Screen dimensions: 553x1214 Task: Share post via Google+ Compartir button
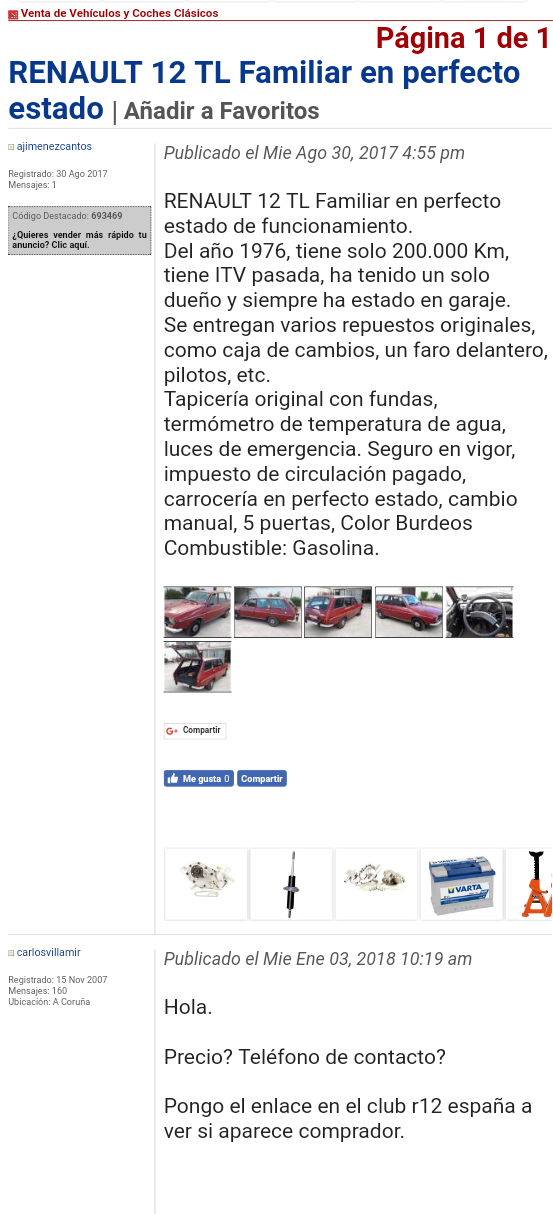point(195,731)
